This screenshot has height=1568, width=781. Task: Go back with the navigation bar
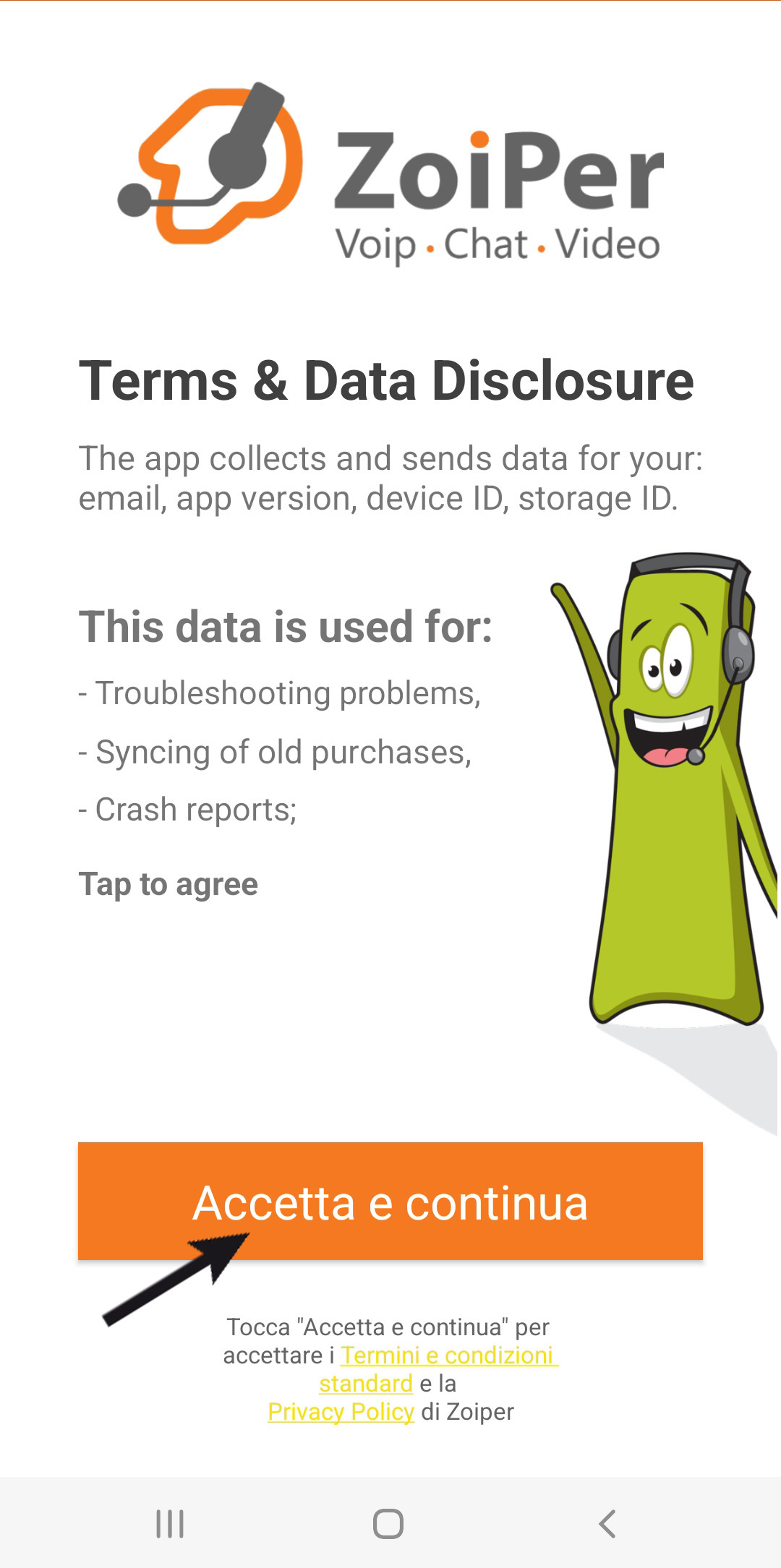click(607, 1524)
